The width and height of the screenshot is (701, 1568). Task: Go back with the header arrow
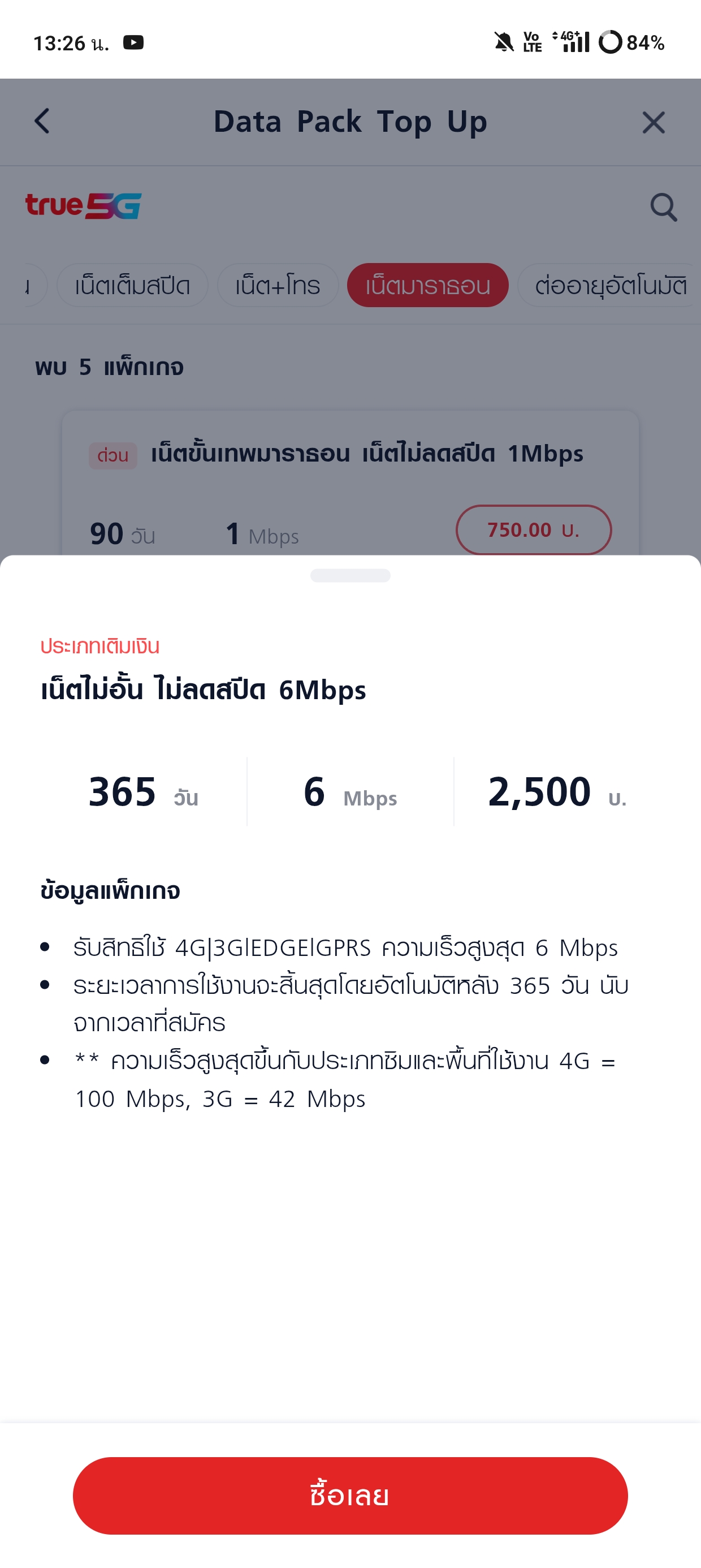tap(42, 121)
